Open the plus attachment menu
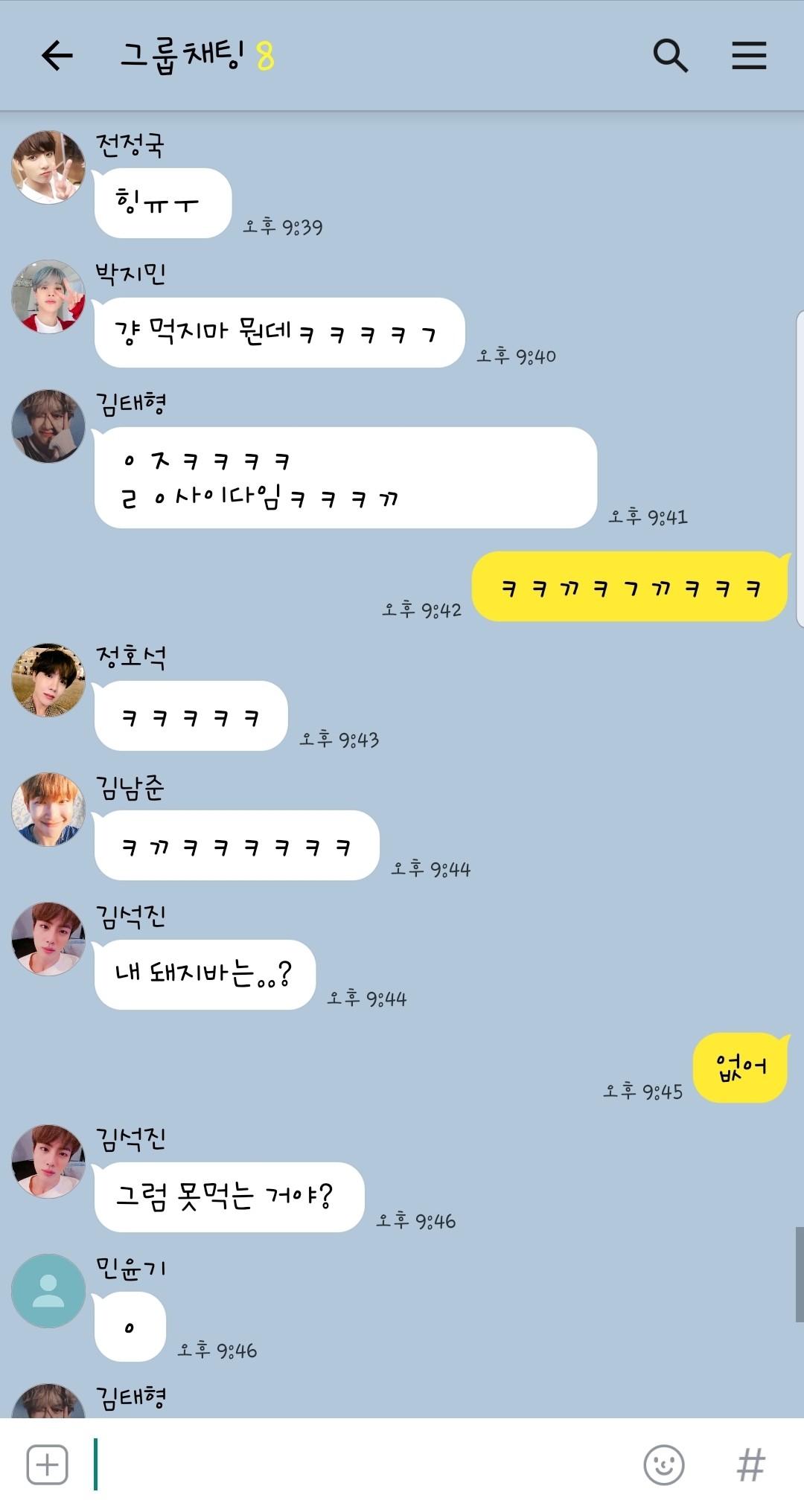The height and width of the screenshot is (1512, 804). pyautogui.click(x=48, y=1464)
